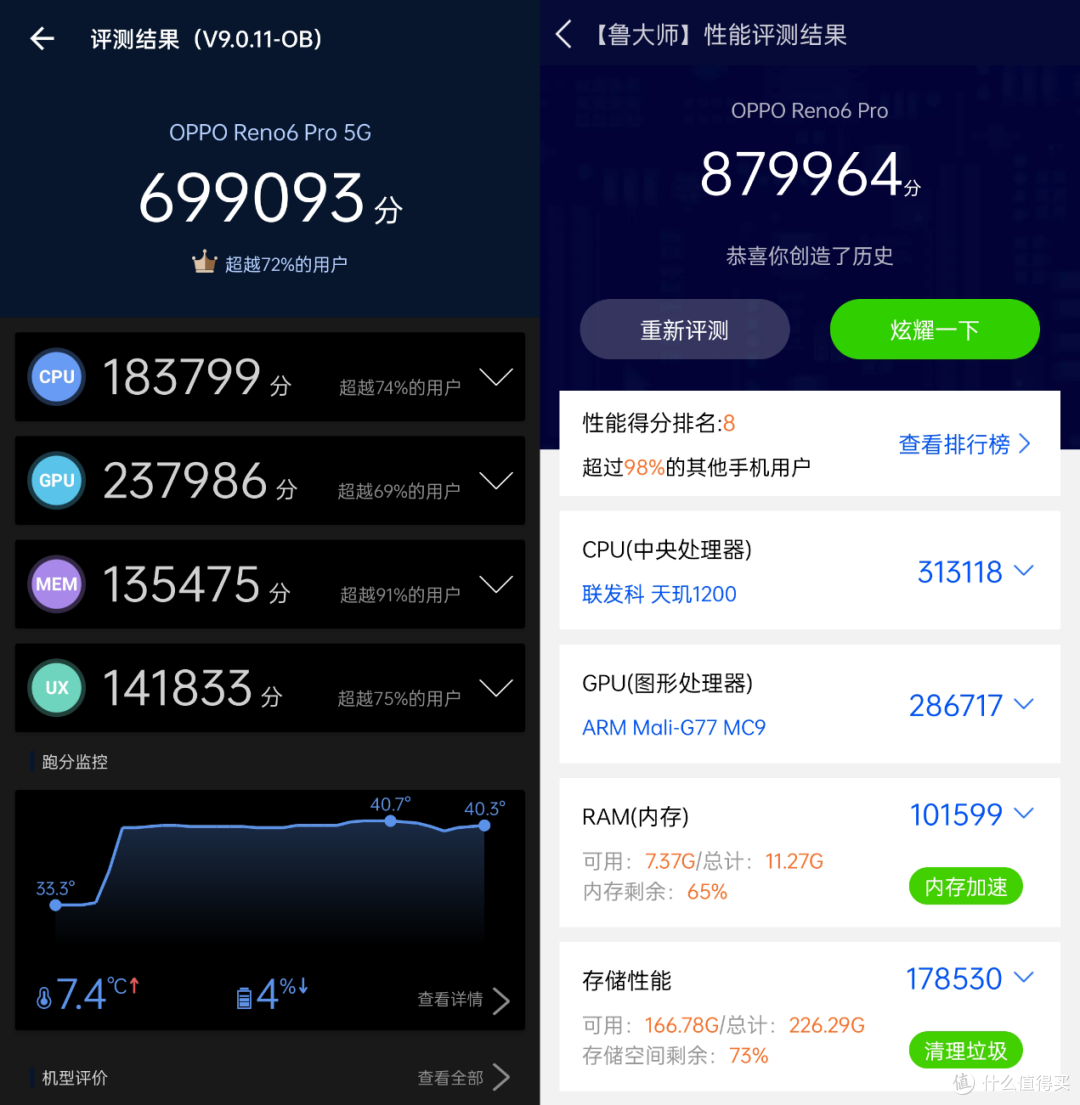Select the green UX circular icon
The height and width of the screenshot is (1105, 1080).
click(56, 687)
